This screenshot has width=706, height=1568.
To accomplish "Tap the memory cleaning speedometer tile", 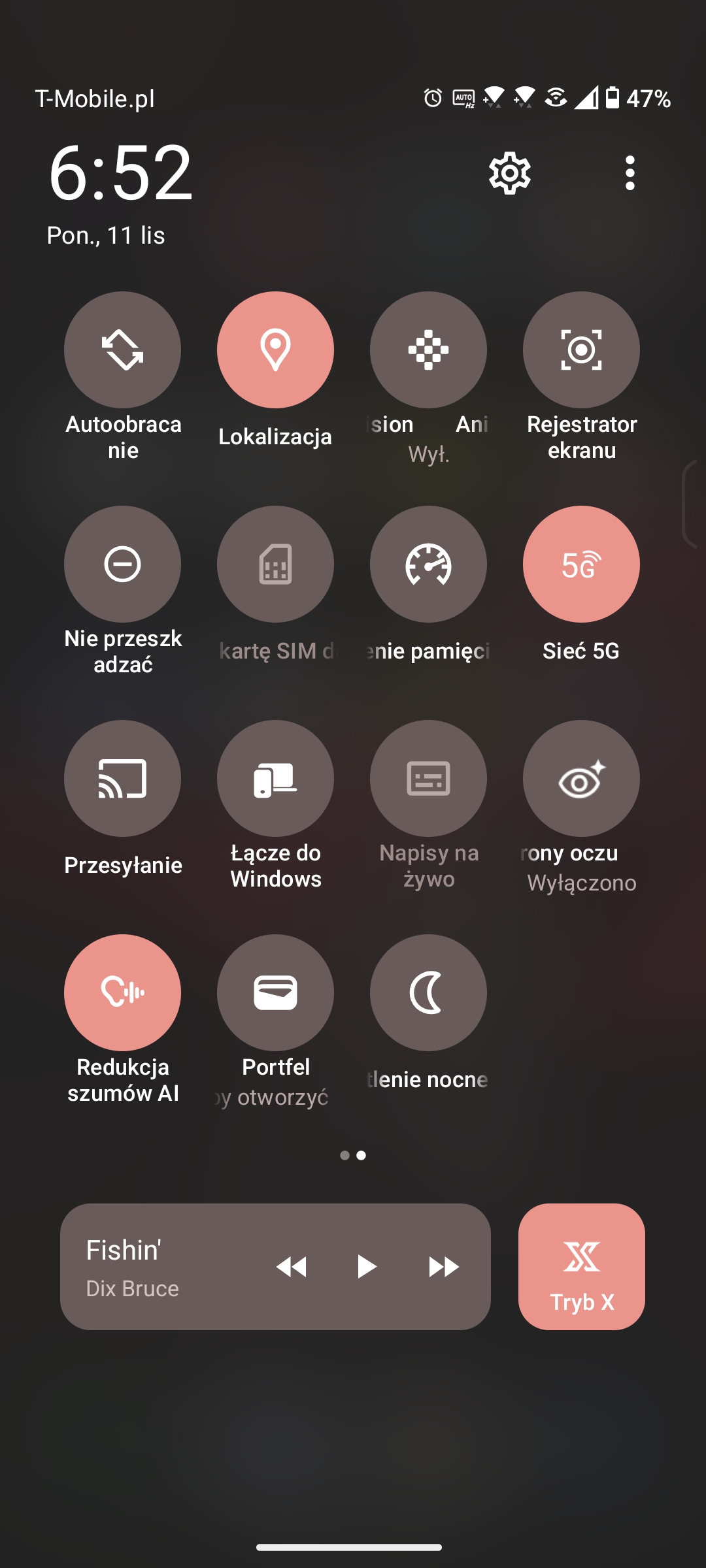I will tap(428, 564).
